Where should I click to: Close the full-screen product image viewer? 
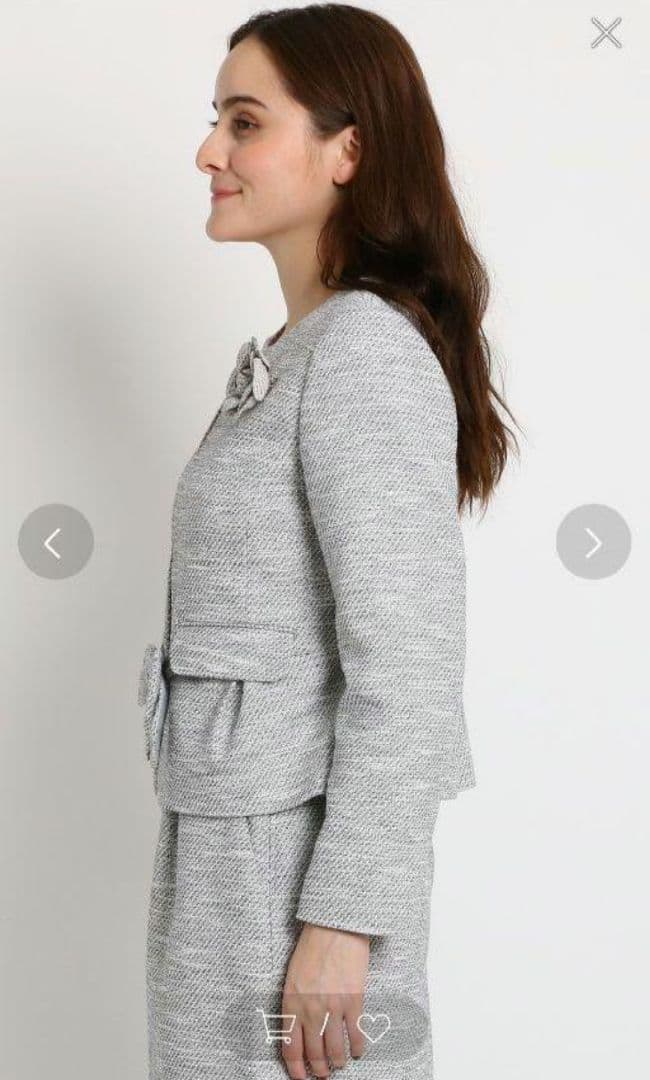tap(606, 32)
